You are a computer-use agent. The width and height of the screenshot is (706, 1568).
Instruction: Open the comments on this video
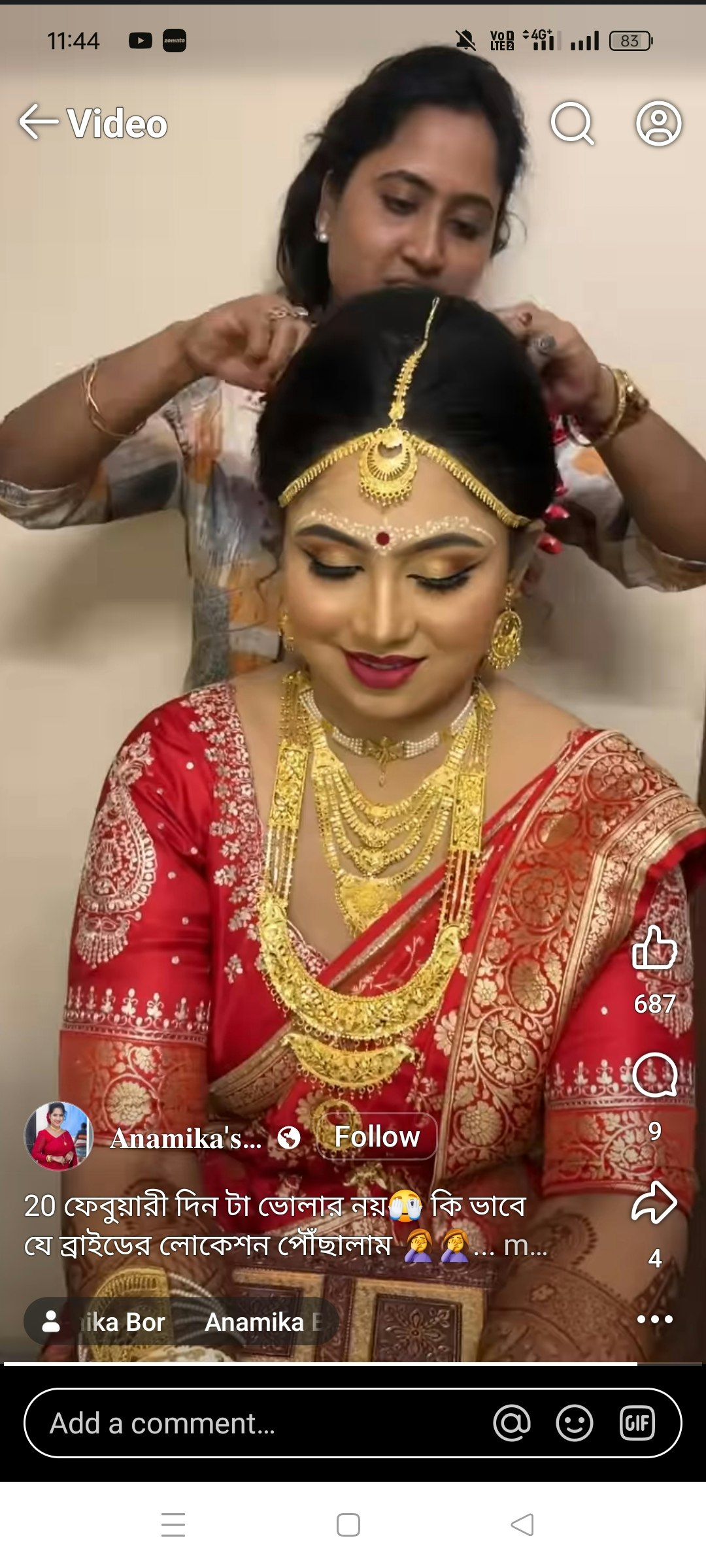(654, 1075)
